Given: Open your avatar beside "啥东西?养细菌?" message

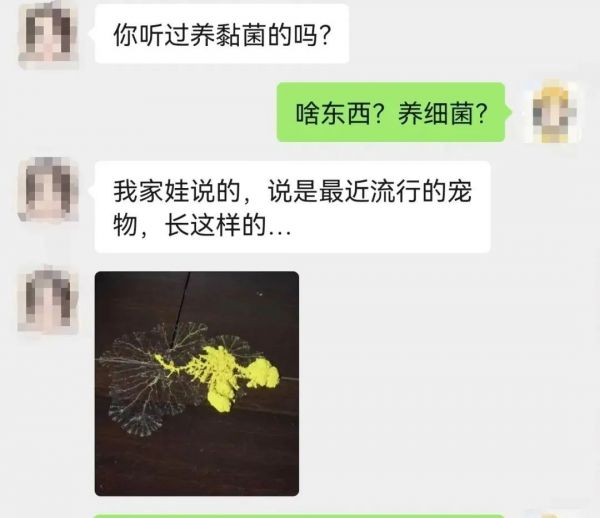Looking at the screenshot, I should (x=555, y=112).
